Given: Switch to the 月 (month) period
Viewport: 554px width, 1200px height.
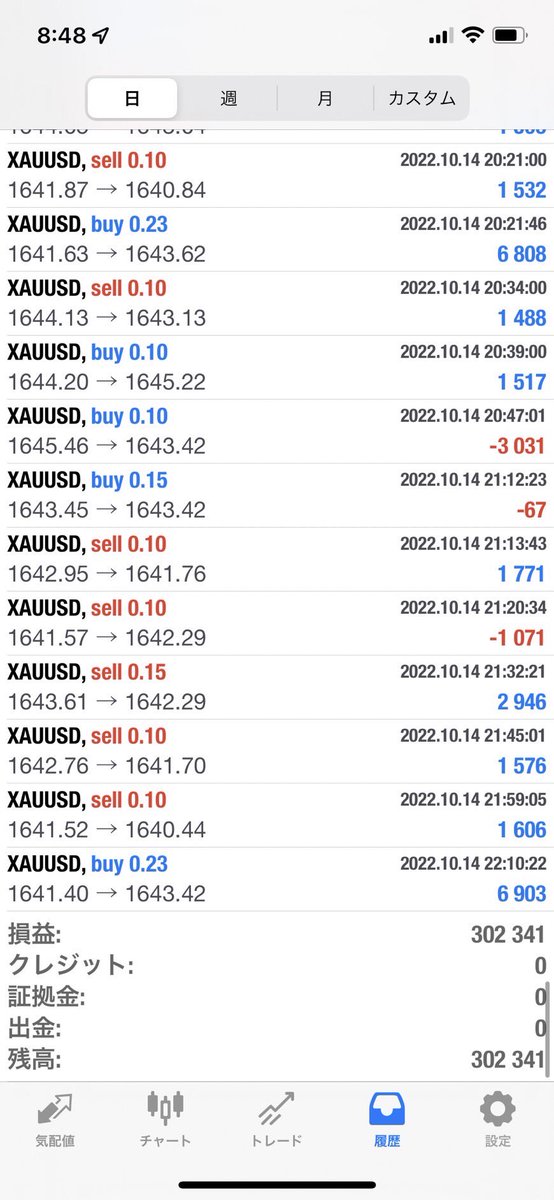Looking at the screenshot, I should click(325, 98).
